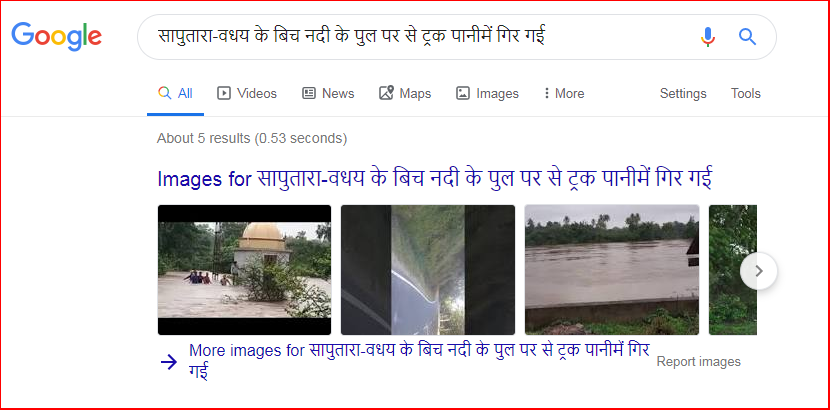Open the flooded temple image thumbnail
The width and height of the screenshot is (830, 410).
244,269
